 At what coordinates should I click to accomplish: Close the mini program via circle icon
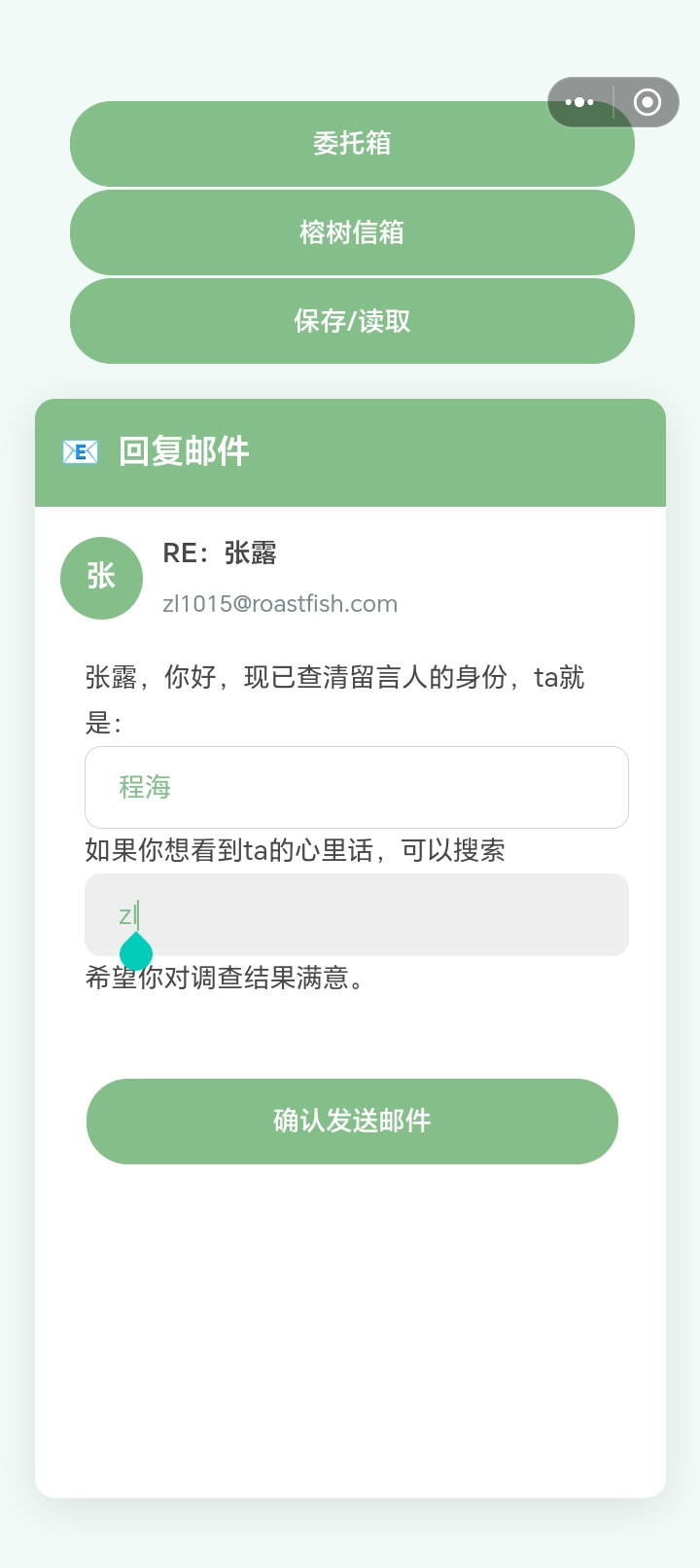(647, 102)
